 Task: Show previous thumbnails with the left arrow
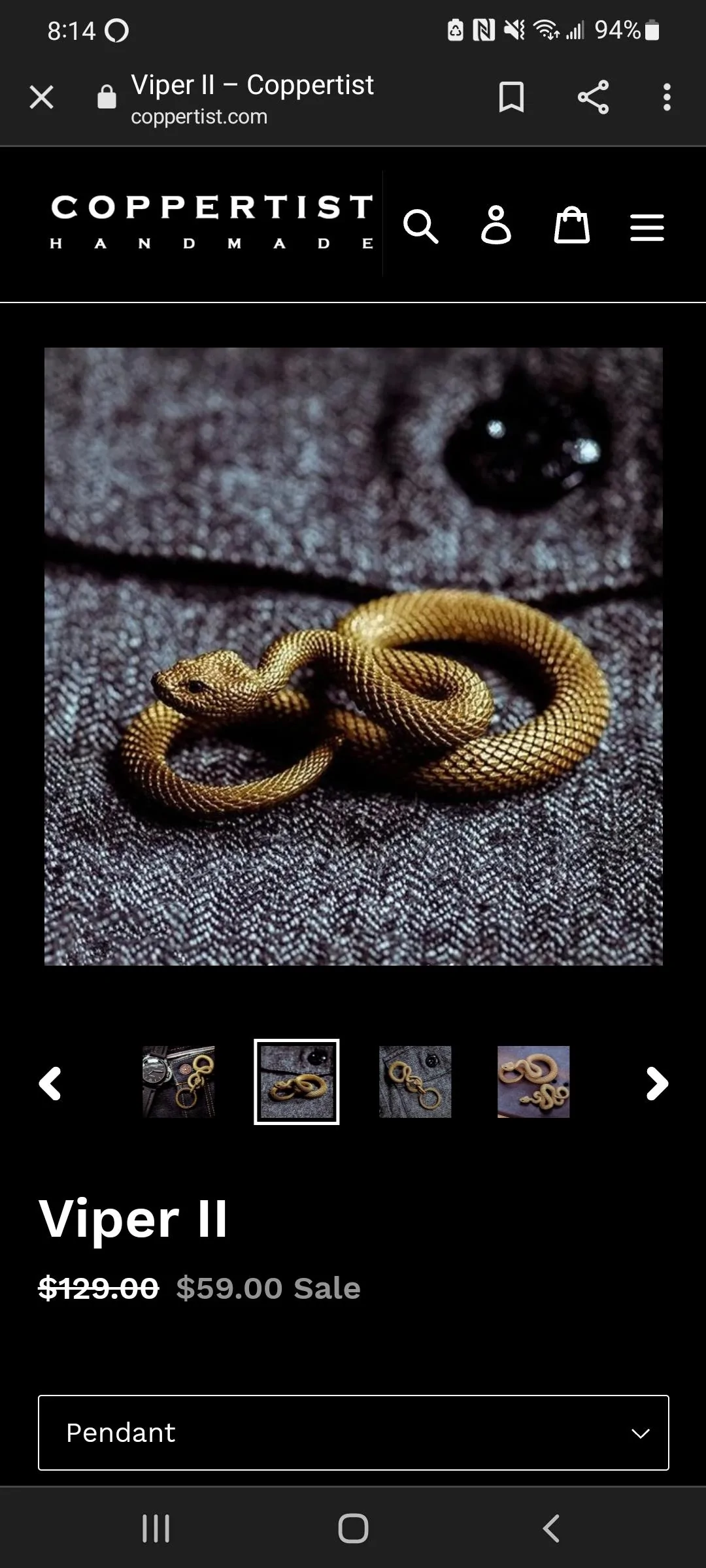pos(50,1083)
